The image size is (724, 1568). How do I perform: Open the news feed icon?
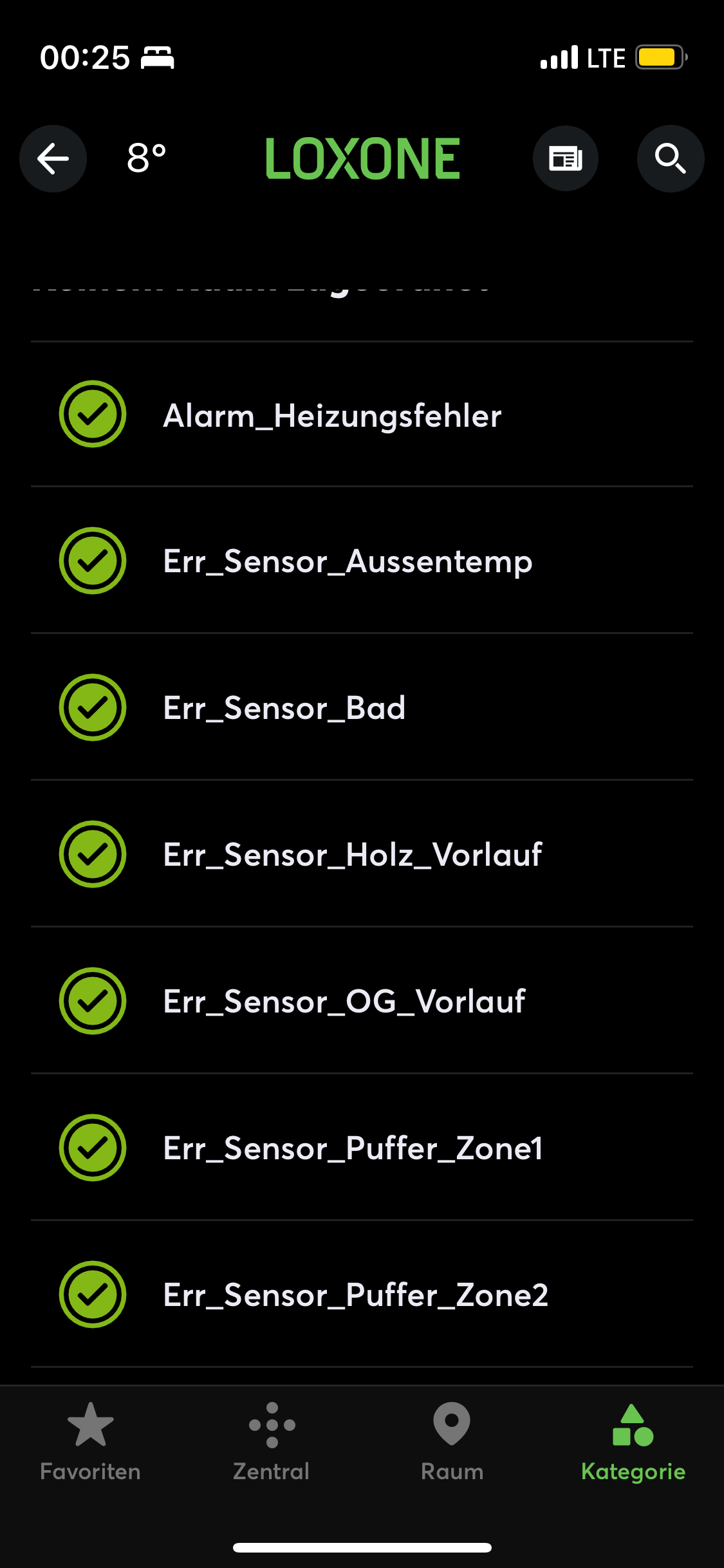tap(566, 158)
